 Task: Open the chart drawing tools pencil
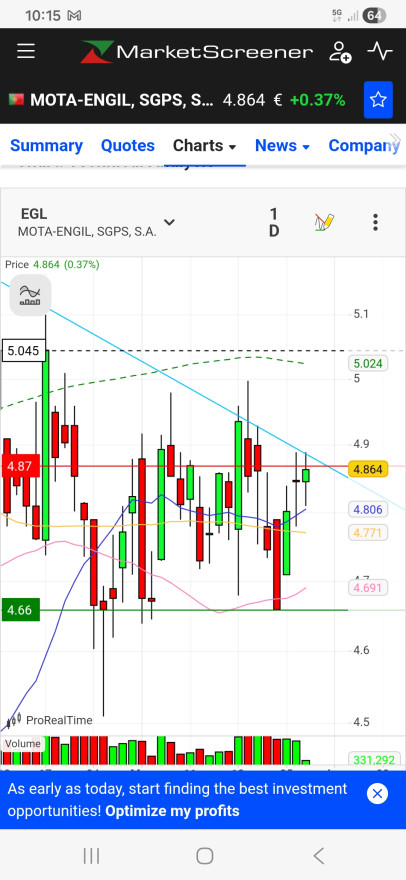point(324,222)
